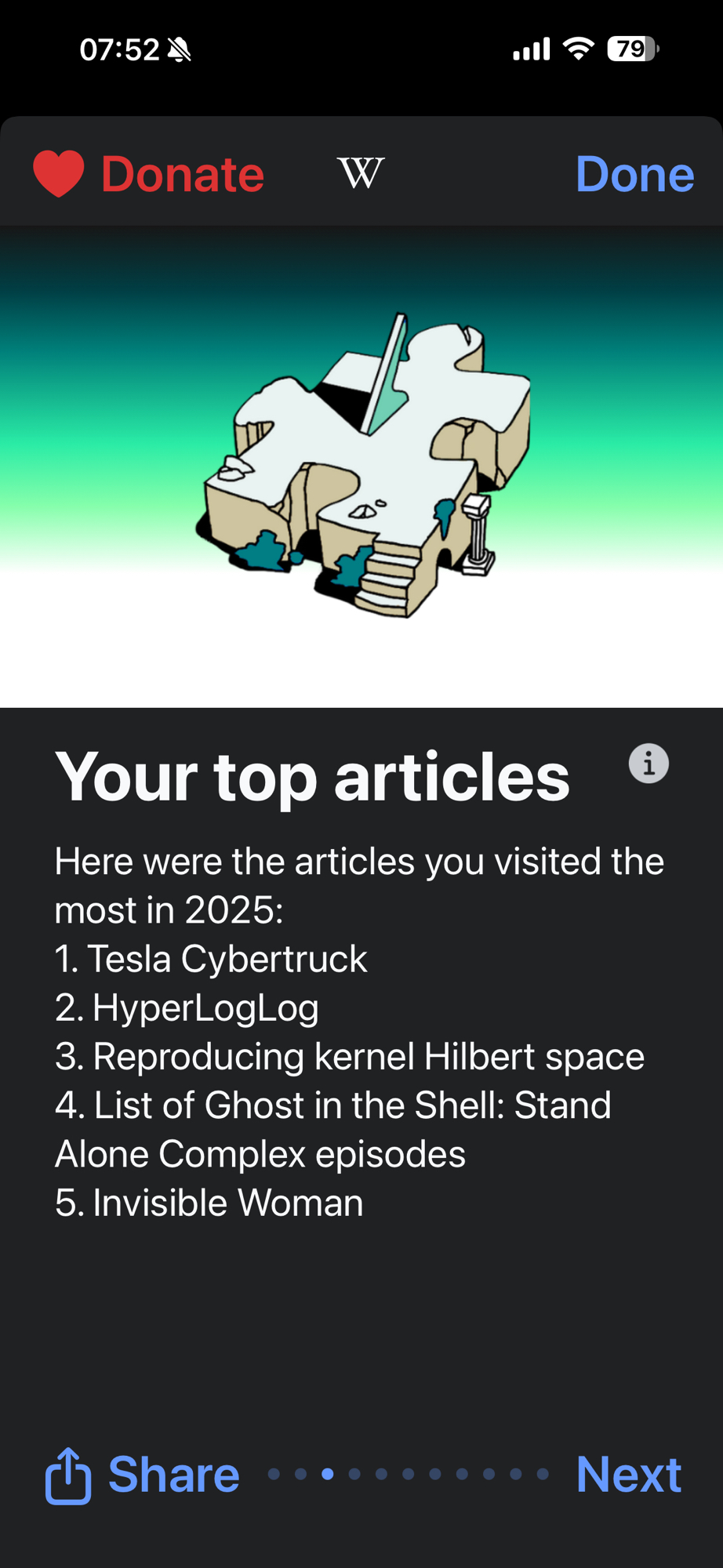Tap Done to close year in review

634,173
